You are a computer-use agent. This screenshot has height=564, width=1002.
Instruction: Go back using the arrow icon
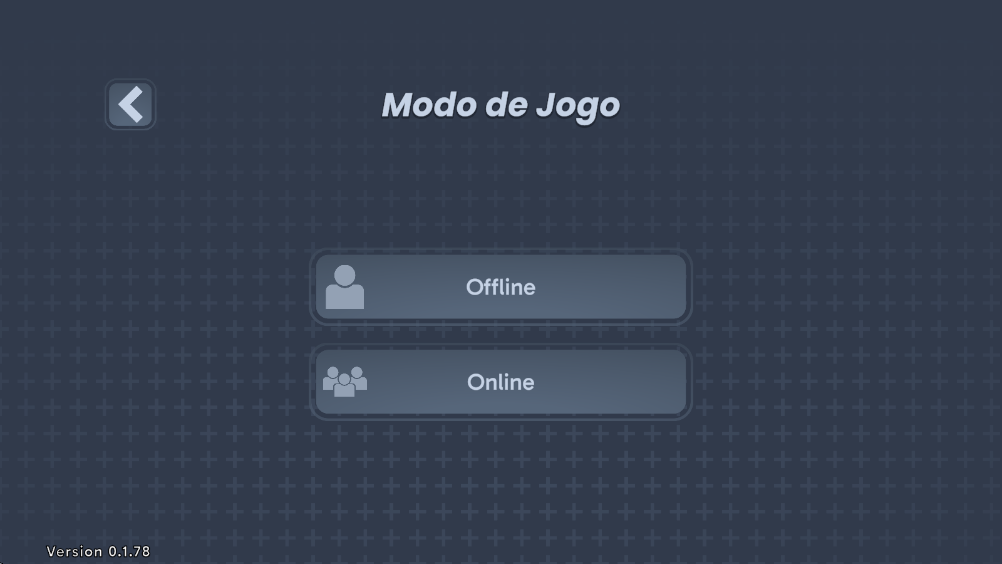[x=130, y=104]
